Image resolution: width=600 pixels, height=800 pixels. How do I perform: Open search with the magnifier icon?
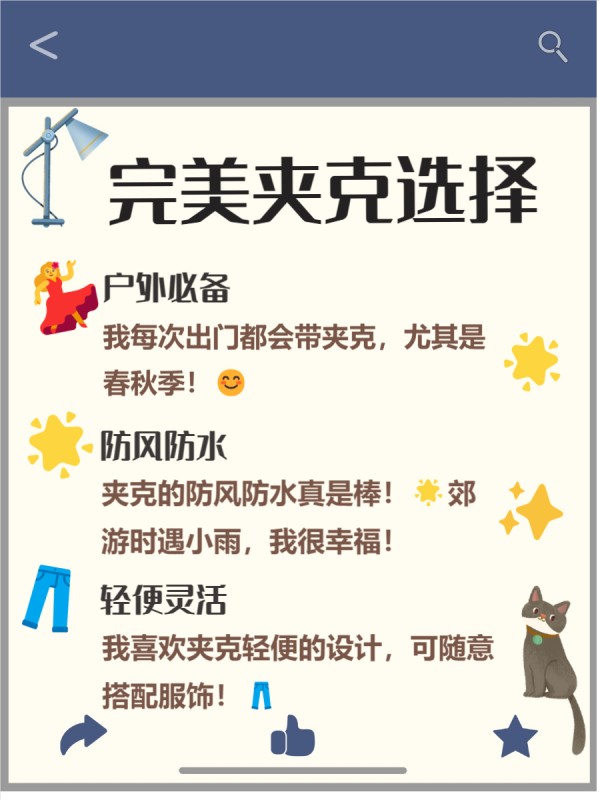pos(552,46)
